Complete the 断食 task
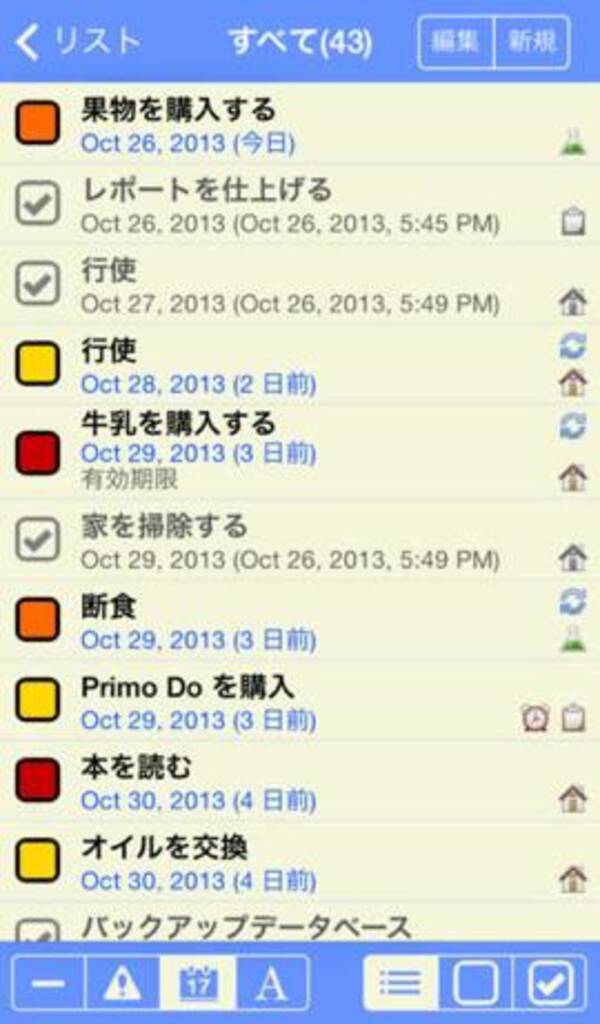This screenshot has height=1024, width=600. pyautogui.click(x=38, y=620)
